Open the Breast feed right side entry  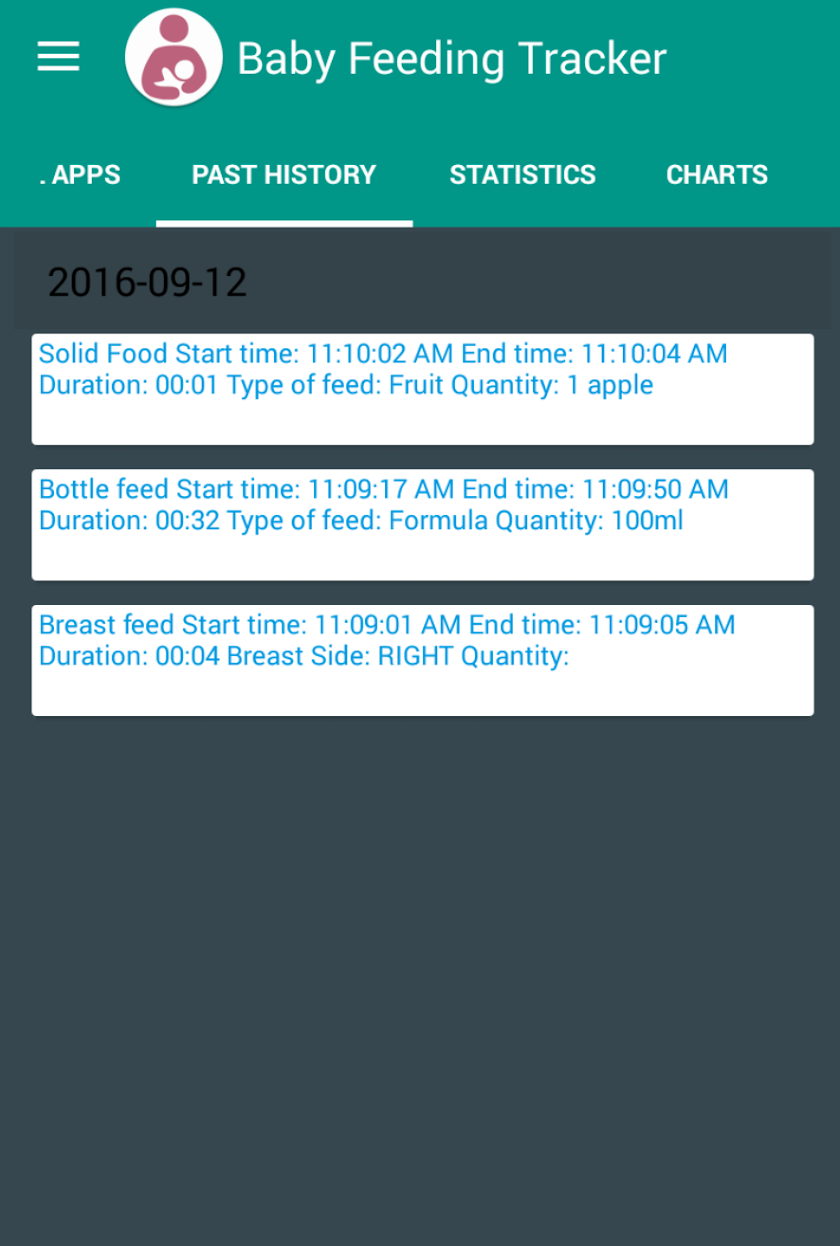pyautogui.click(x=422, y=660)
